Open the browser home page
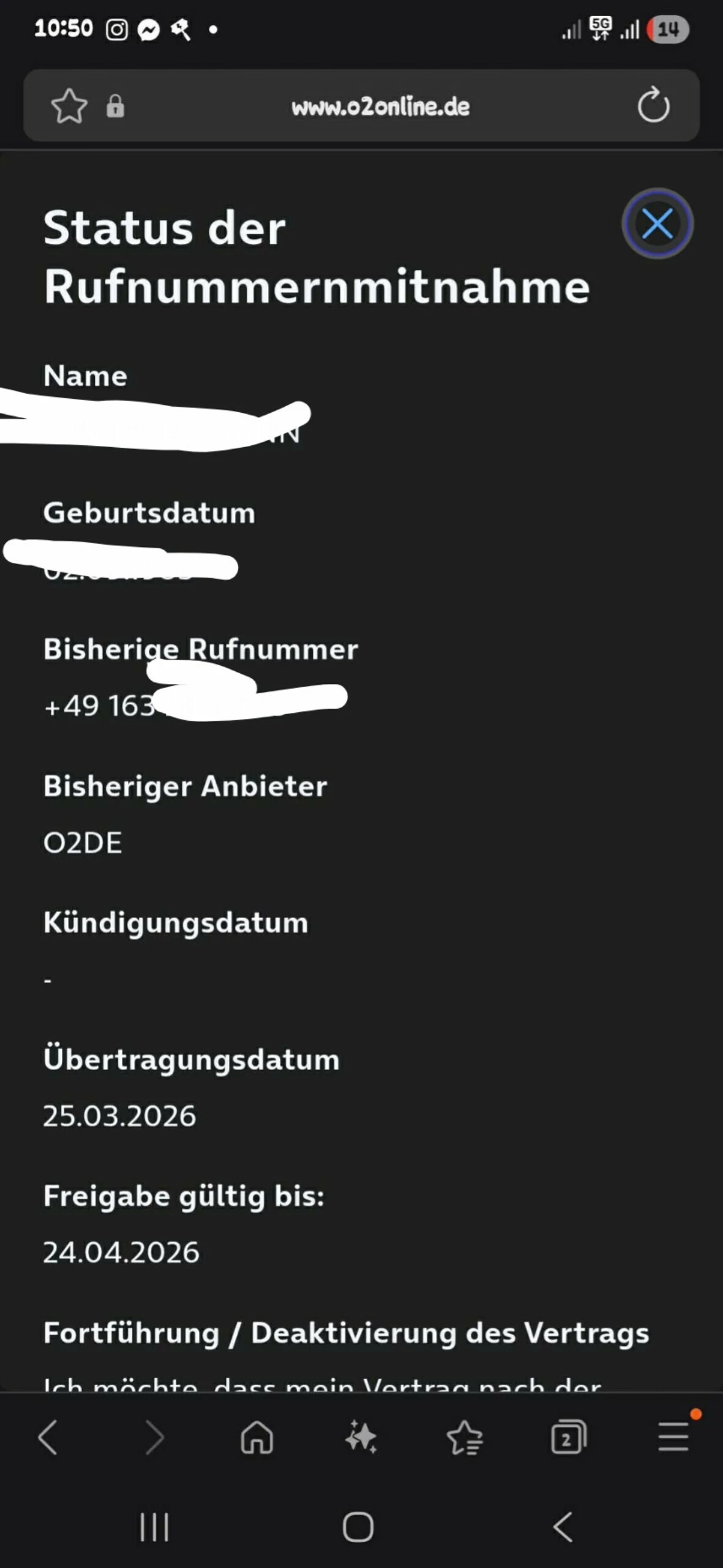This screenshot has height=1568, width=723. point(257,1437)
